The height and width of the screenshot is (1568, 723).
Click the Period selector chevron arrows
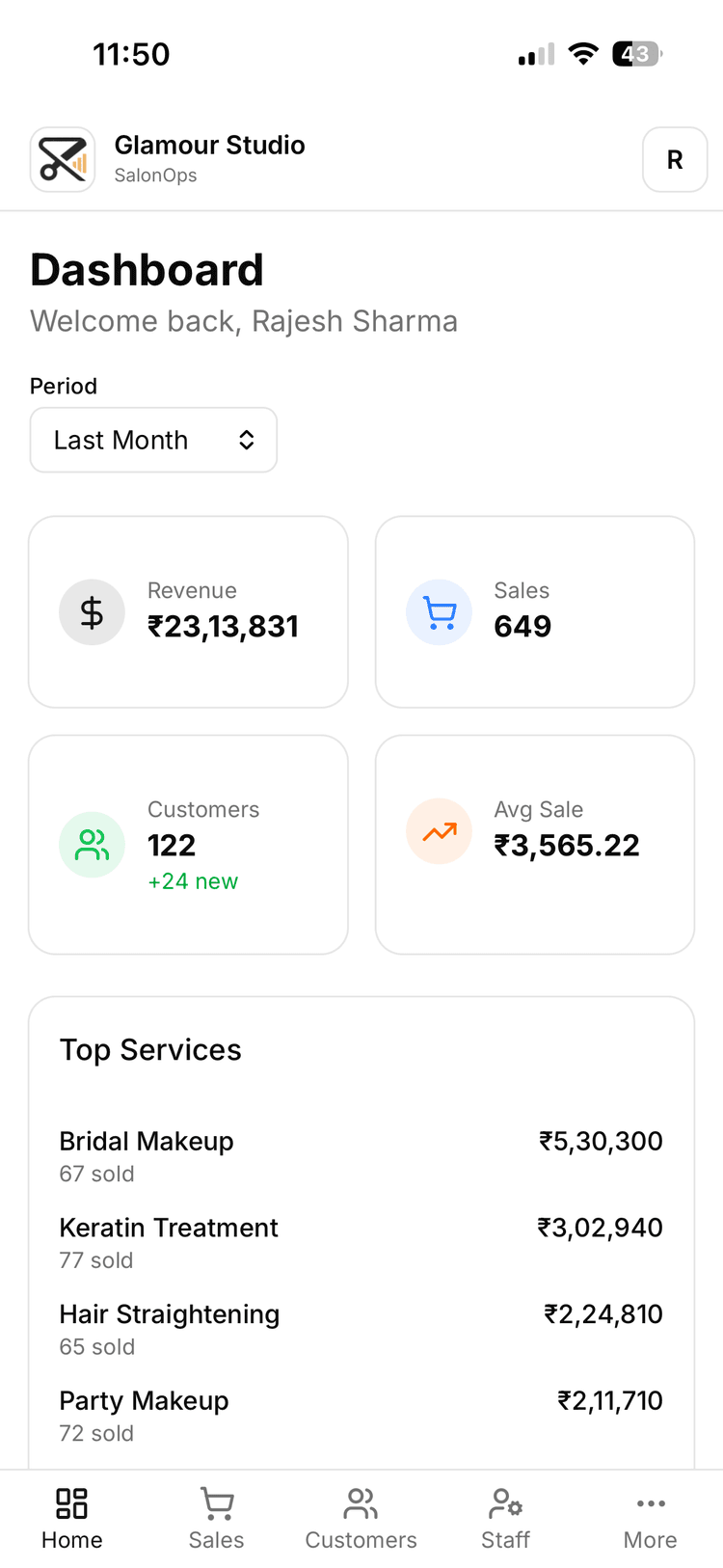coord(247,440)
